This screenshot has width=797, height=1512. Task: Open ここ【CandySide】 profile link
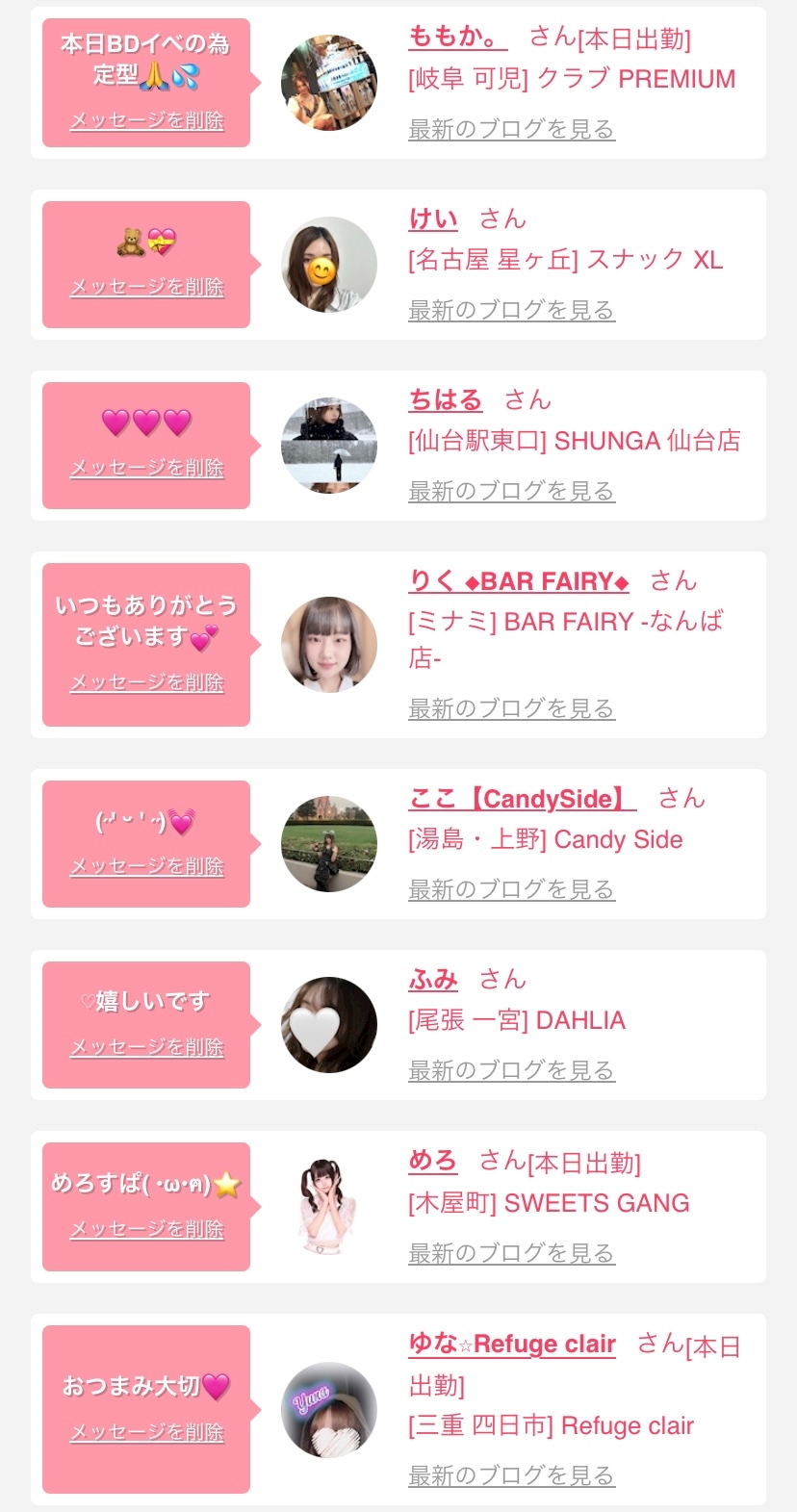coord(522,798)
